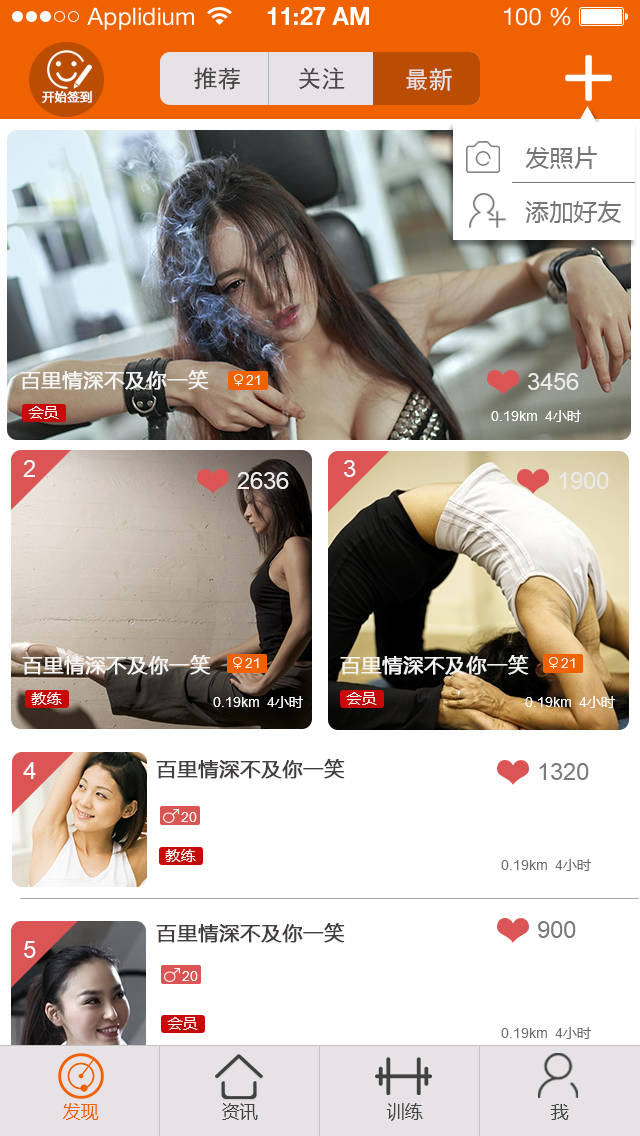640x1136 pixels.
Task: Open the 训练 training tab
Action: [404, 1089]
